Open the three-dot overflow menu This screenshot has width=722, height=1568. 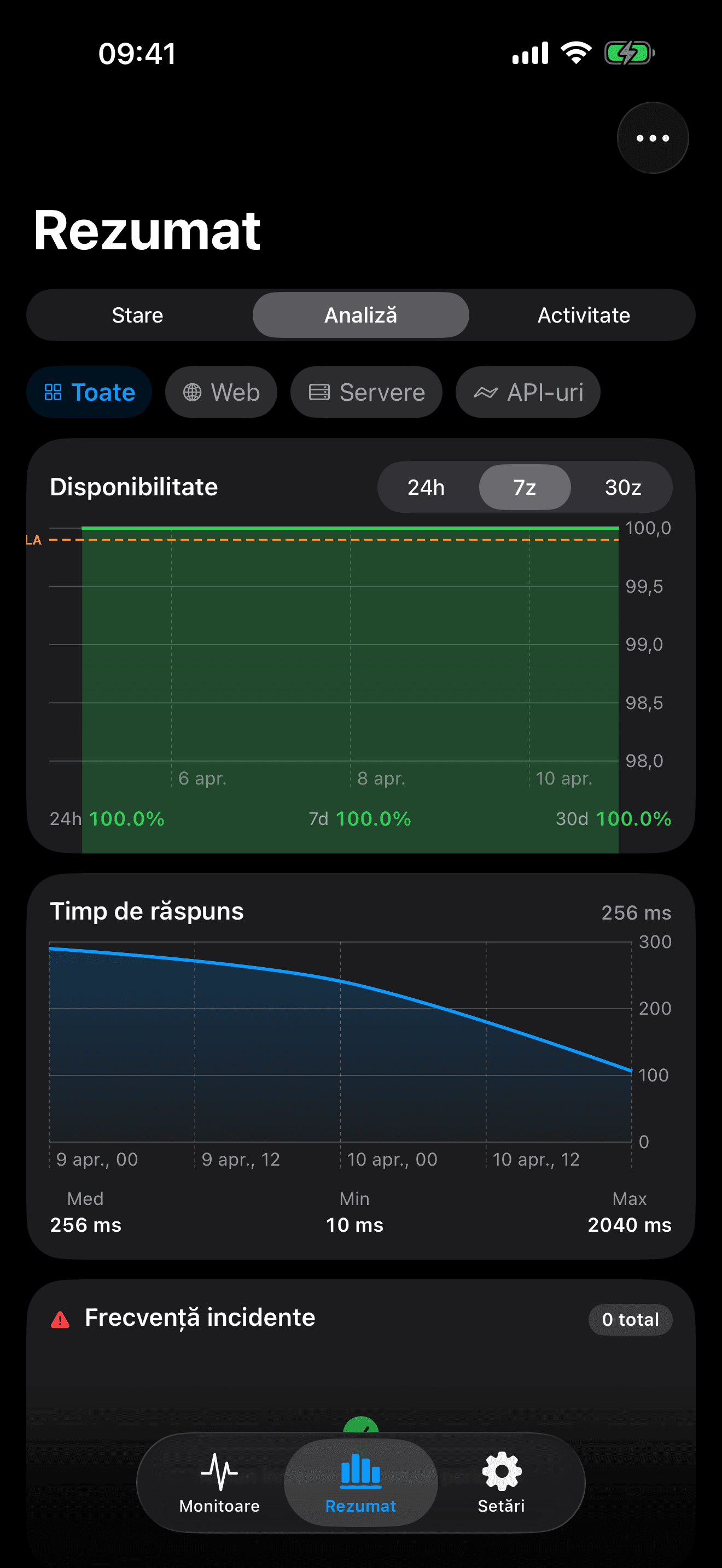tap(652, 138)
